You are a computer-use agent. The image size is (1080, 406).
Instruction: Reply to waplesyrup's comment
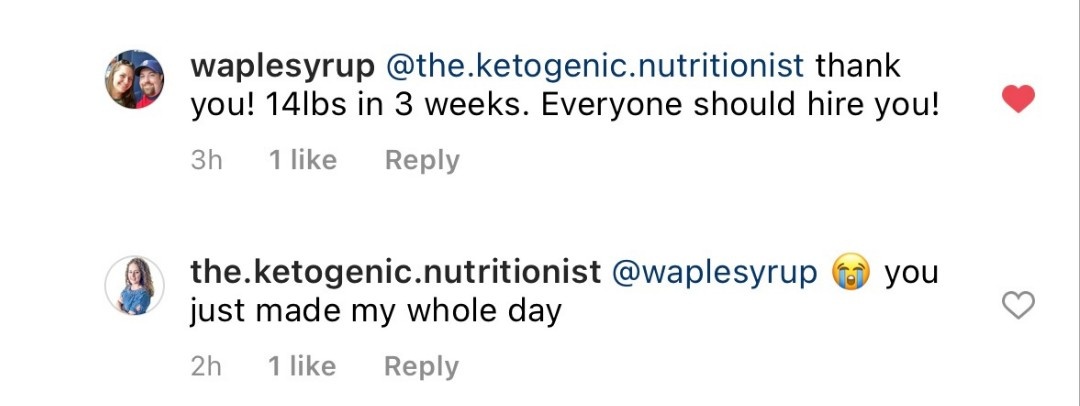point(422,161)
